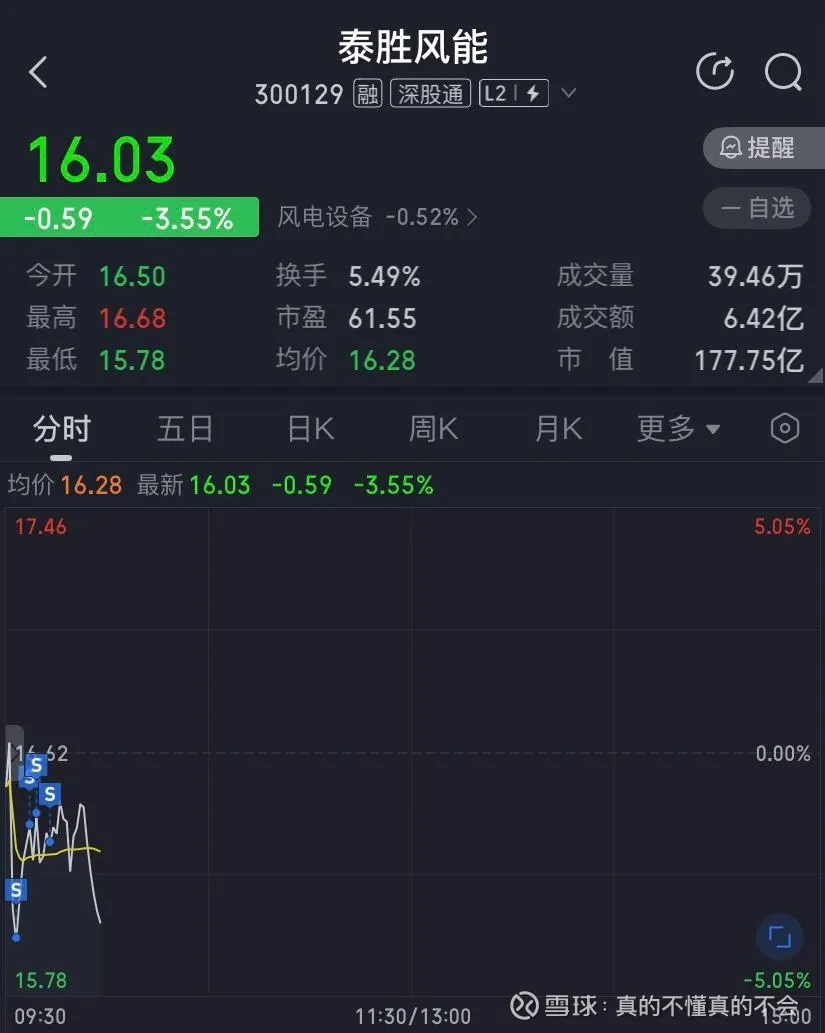The height and width of the screenshot is (1033, 825).
Task: Switch to the 分时 chart tab
Action: [x=62, y=429]
